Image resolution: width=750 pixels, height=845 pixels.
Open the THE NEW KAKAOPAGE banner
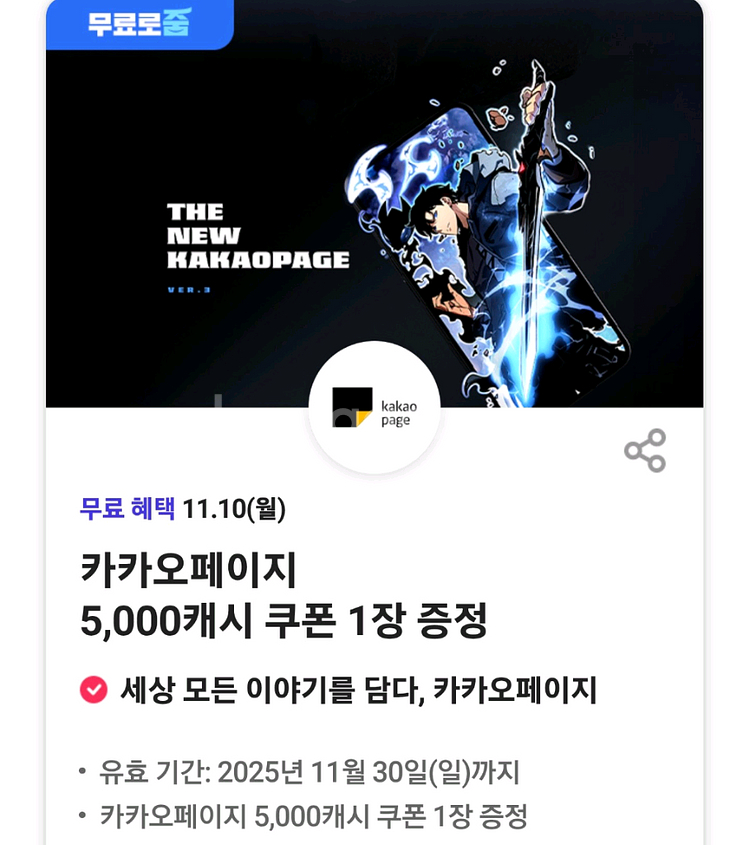(x=255, y=240)
